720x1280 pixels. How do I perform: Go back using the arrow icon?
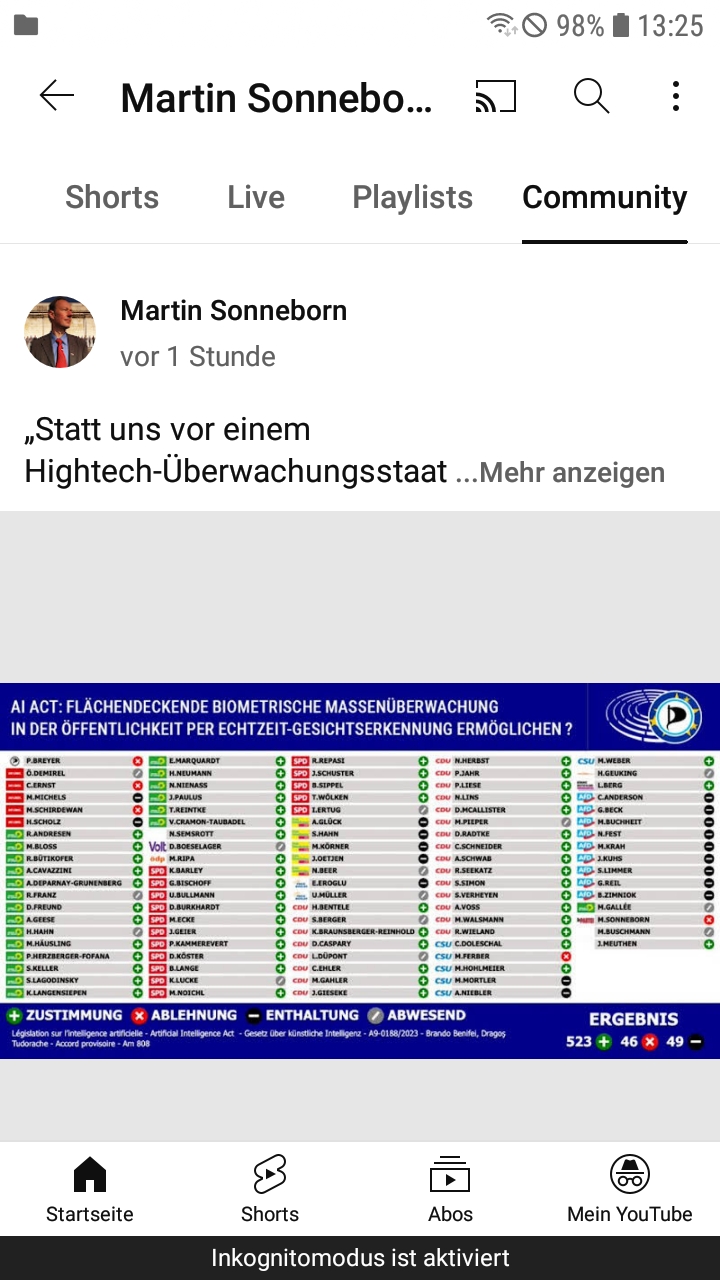[57, 96]
